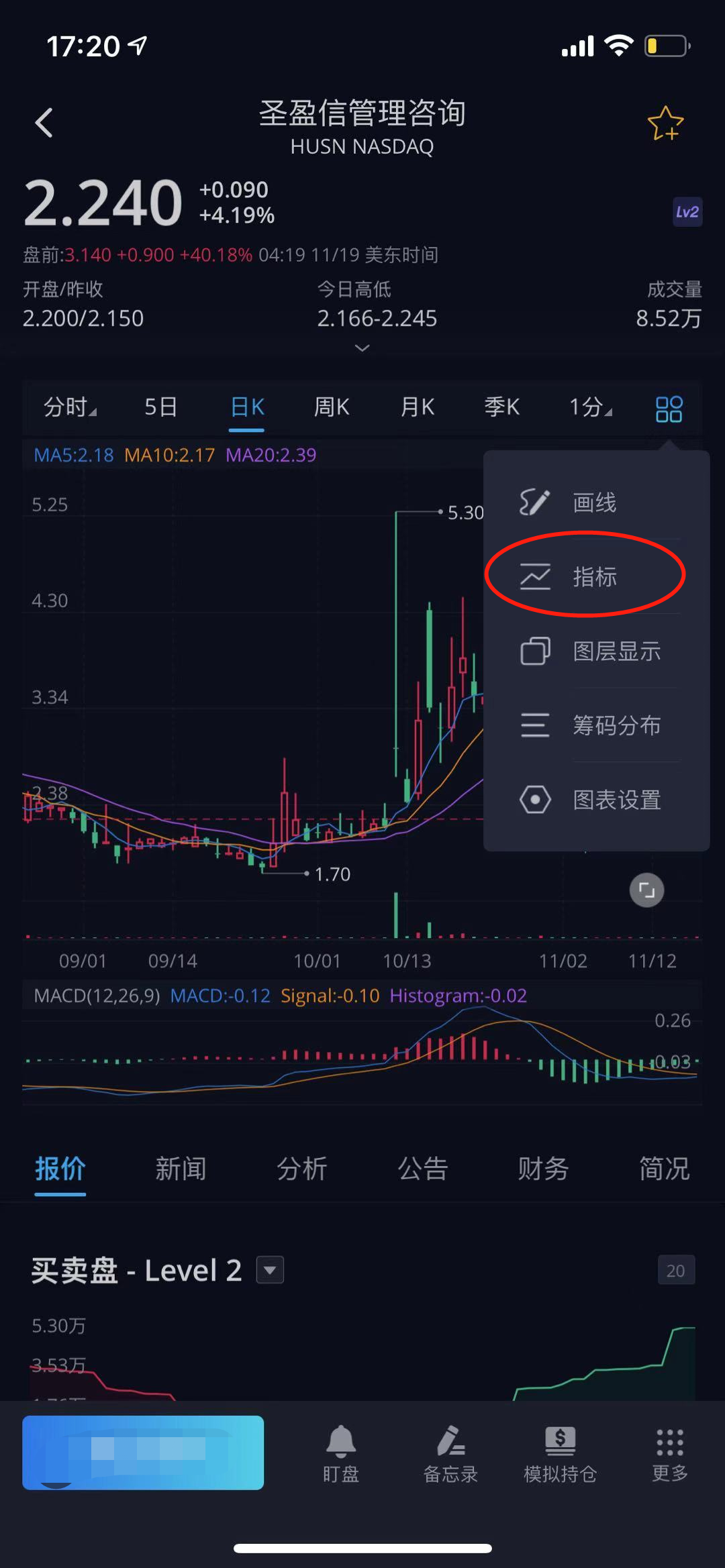Switch to the 财务 financials tab

point(544,1168)
